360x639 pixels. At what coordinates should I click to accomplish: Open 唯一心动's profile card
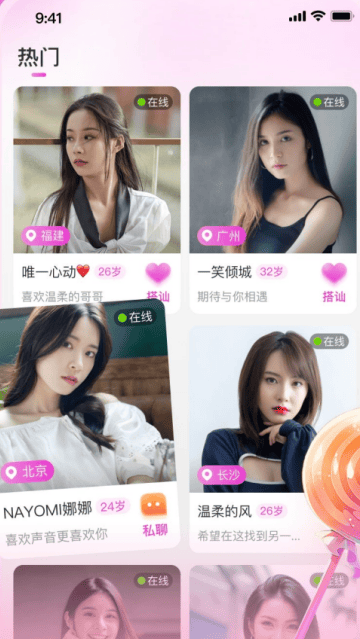tap(97, 200)
